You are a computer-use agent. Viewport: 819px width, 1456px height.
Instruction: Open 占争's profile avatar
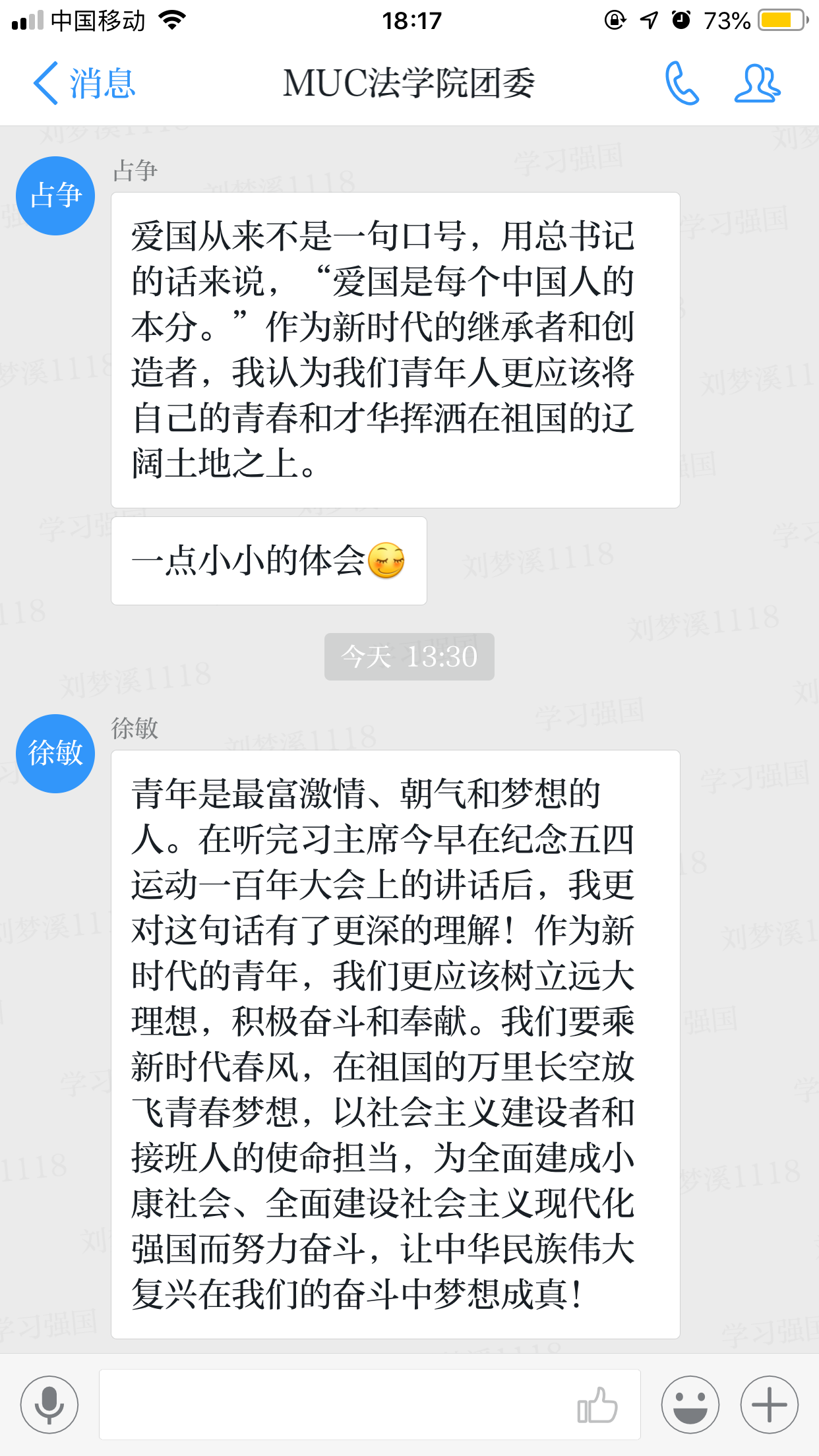55,196
